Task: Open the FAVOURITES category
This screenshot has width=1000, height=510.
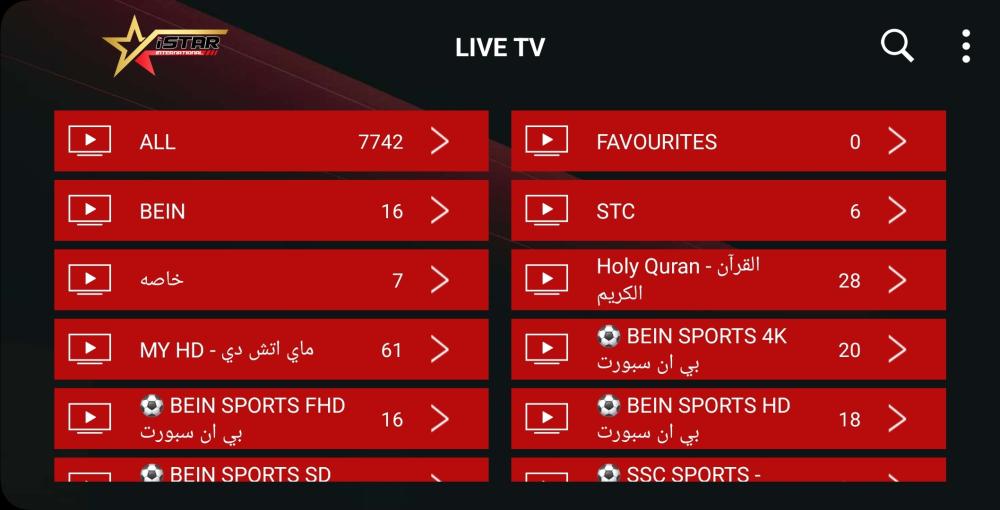Action: click(728, 141)
